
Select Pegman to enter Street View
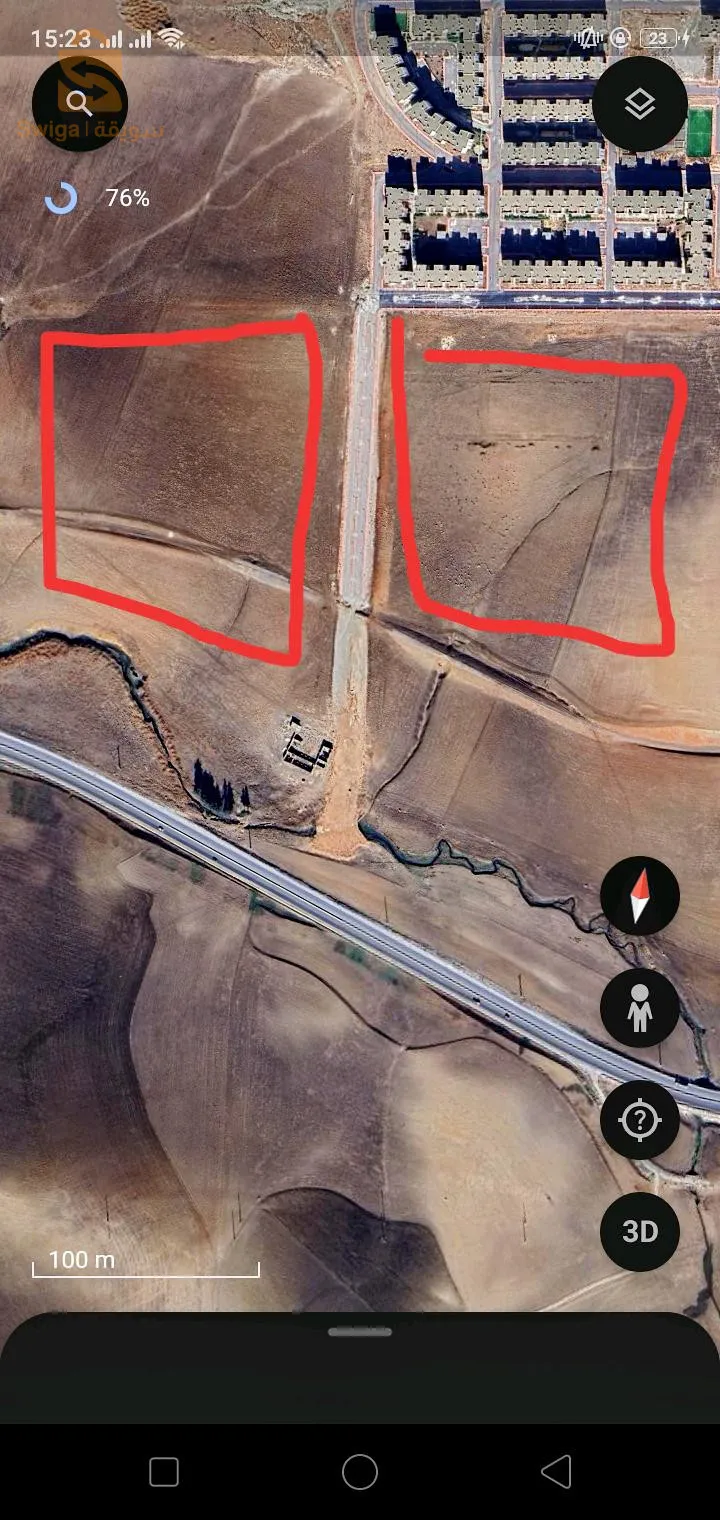click(x=639, y=1008)
